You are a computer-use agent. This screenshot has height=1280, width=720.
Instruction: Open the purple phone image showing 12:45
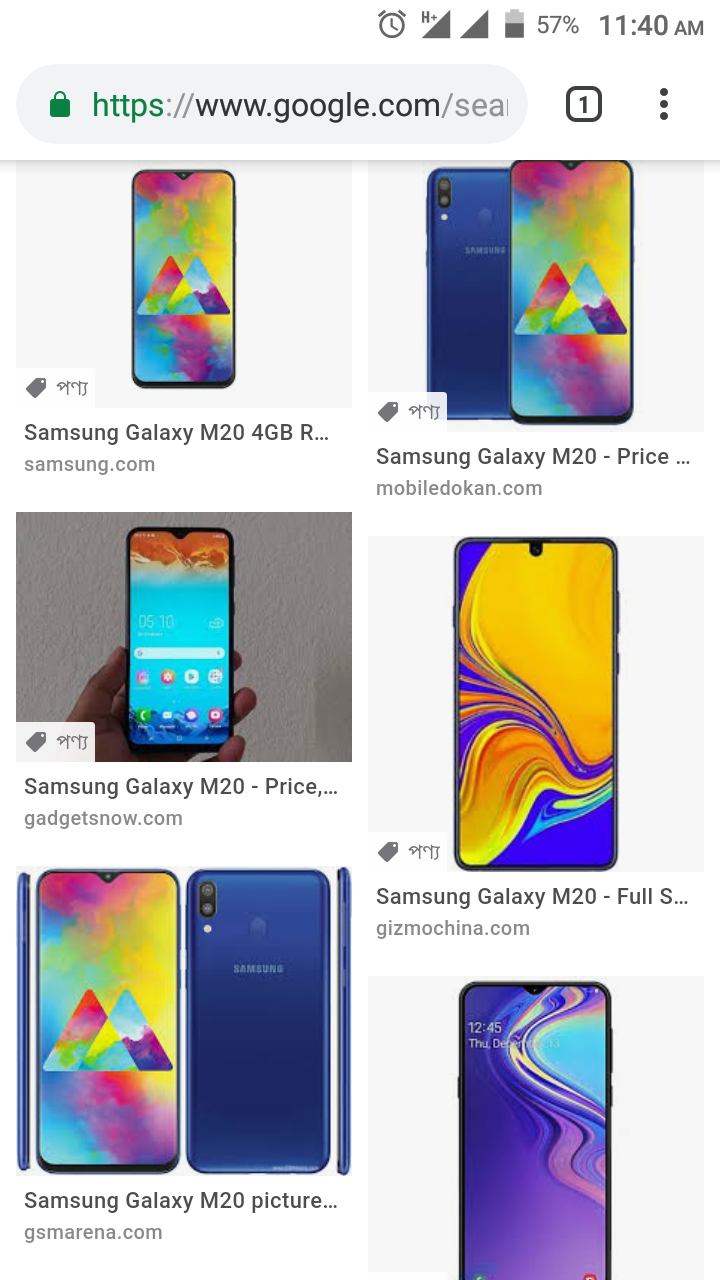pyautogui.click(x=535, y=1125)
